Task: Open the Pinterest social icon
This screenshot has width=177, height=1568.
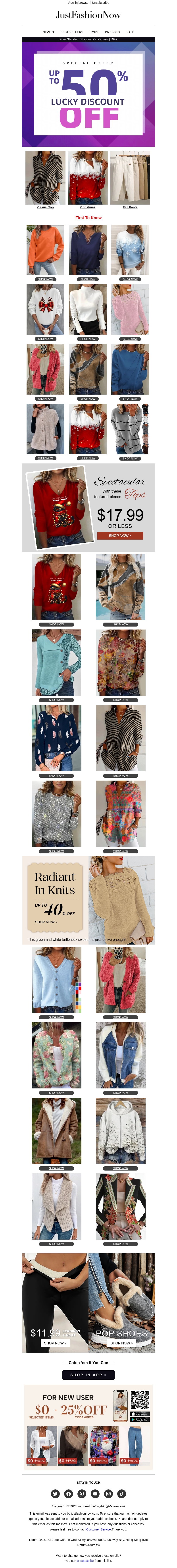Action: (x=82, y=1494)
